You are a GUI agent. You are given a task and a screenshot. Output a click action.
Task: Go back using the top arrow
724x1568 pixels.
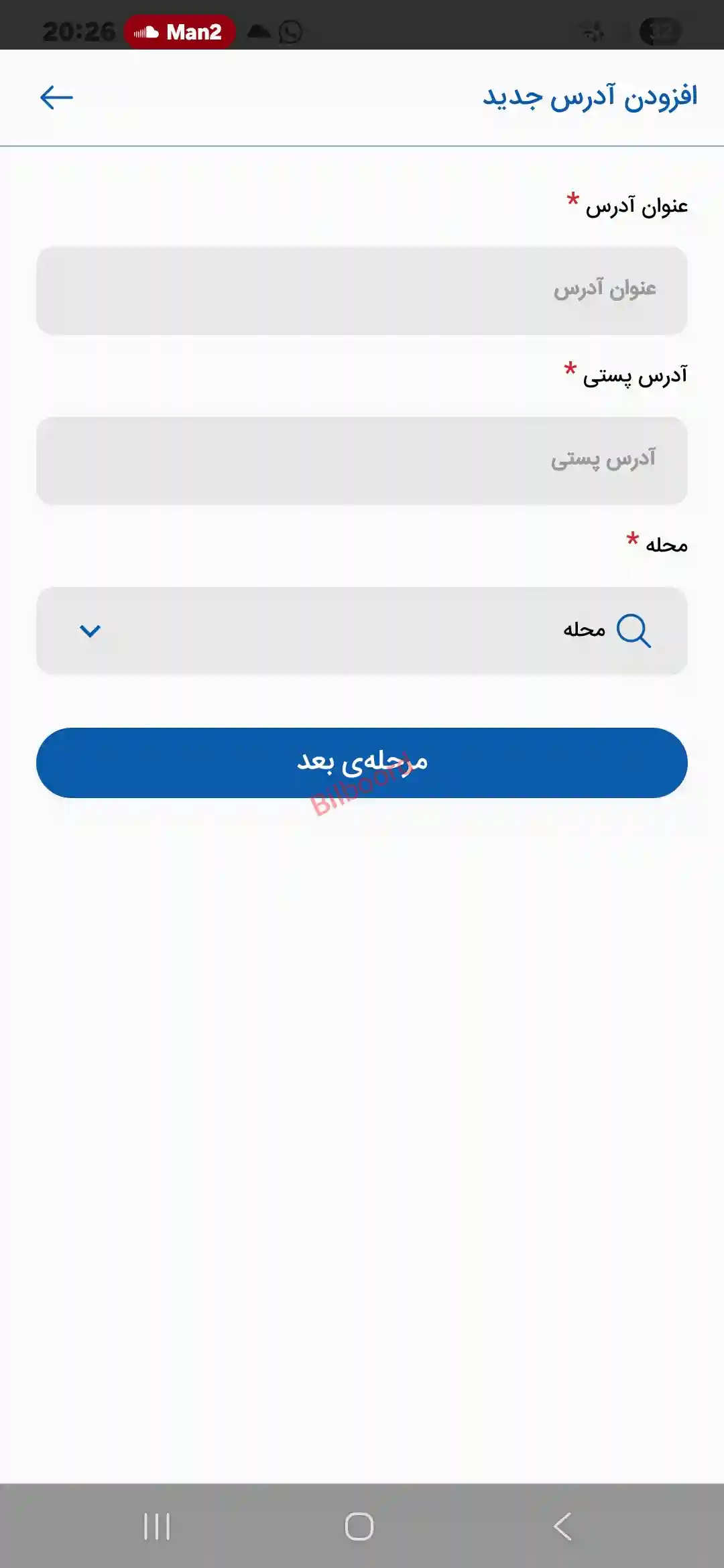point(56,98)
